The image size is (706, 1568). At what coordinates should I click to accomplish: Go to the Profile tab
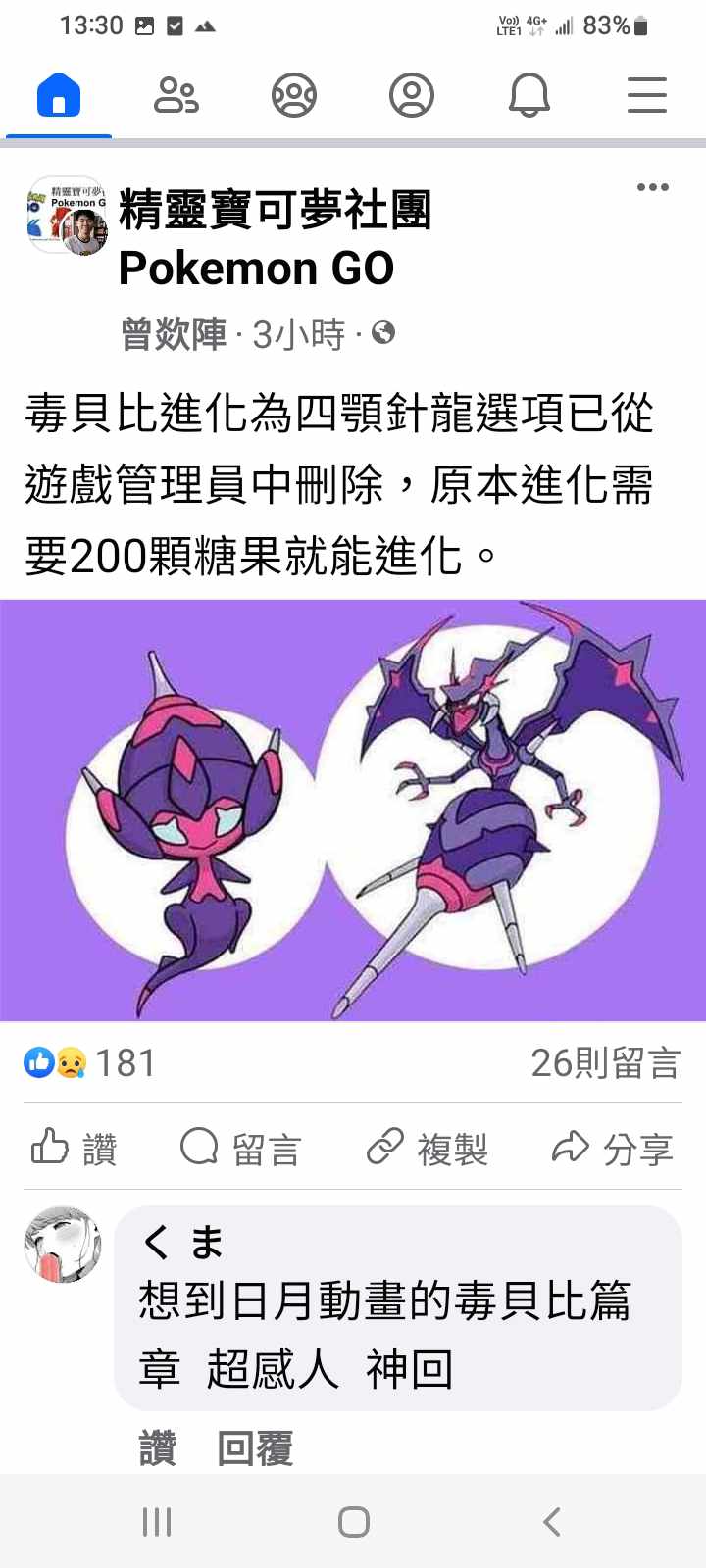tap(412, 96)
